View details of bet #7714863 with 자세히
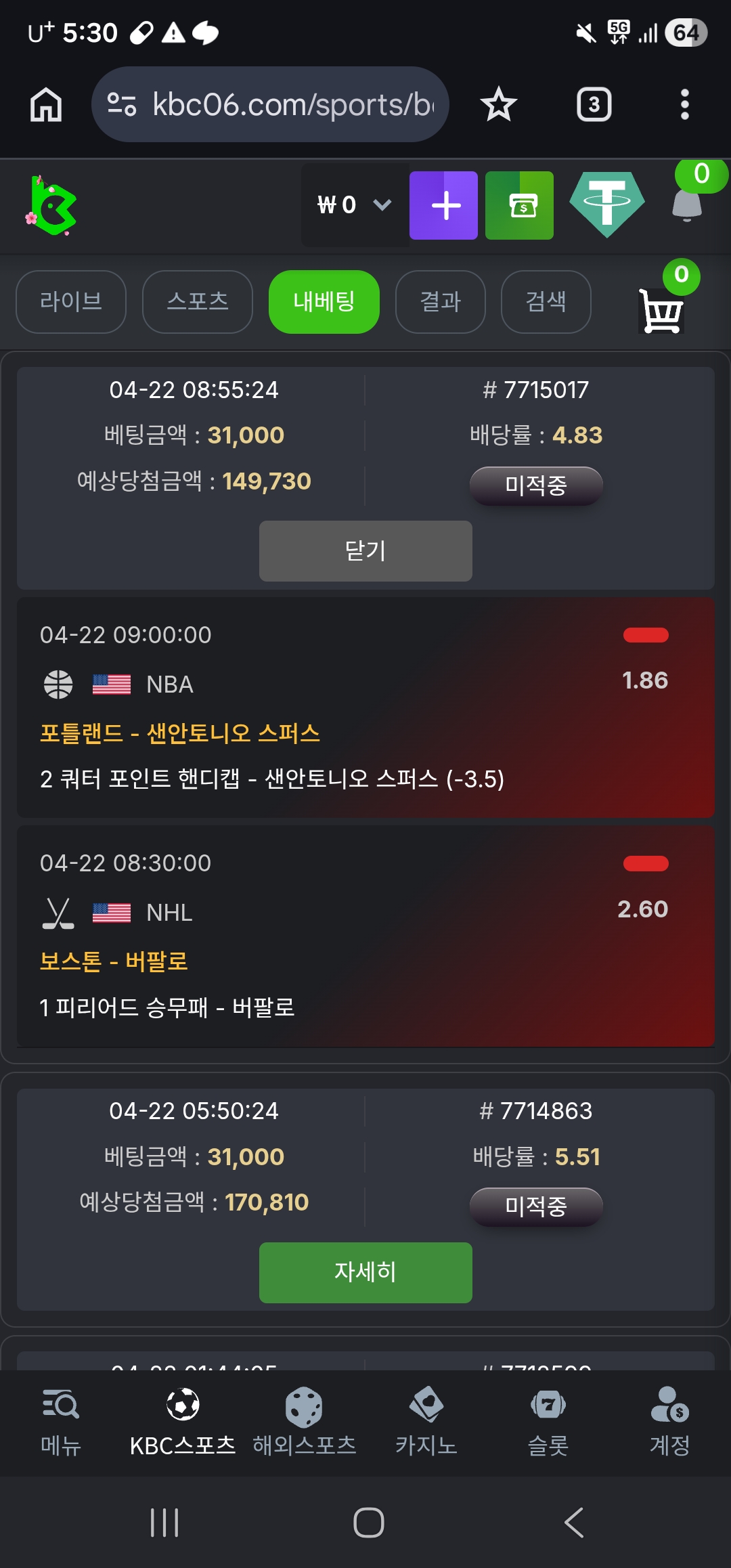Image resolution: width=731 pixels, height=1568 pixels. 365,1273
